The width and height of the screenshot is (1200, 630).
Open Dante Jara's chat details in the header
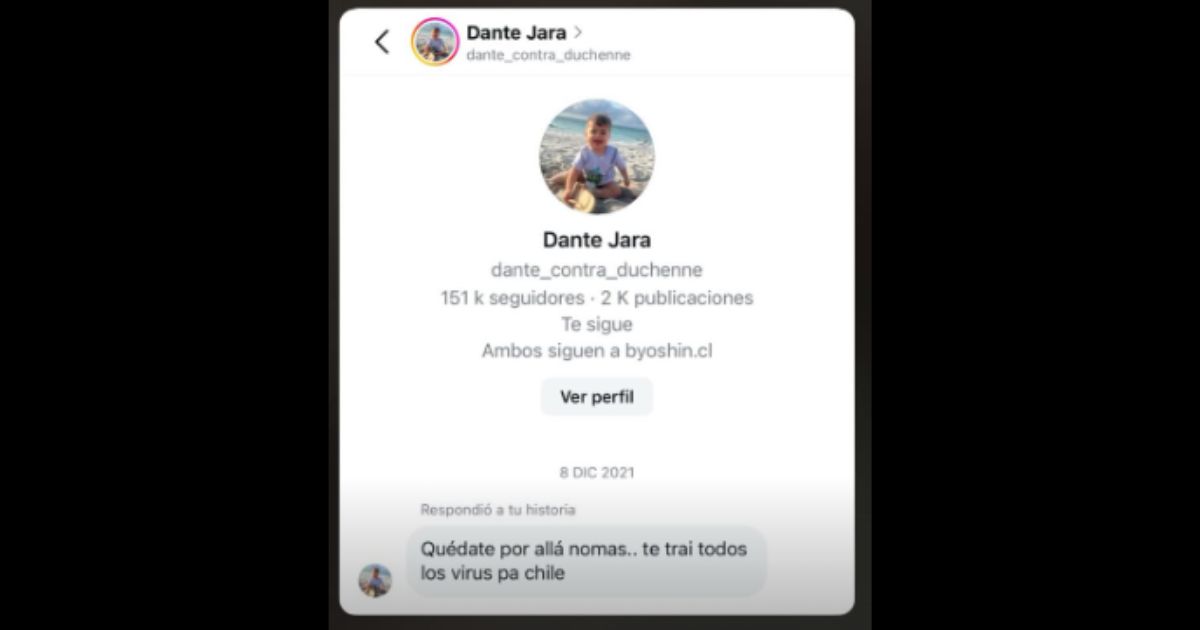[x=524, y=33]
